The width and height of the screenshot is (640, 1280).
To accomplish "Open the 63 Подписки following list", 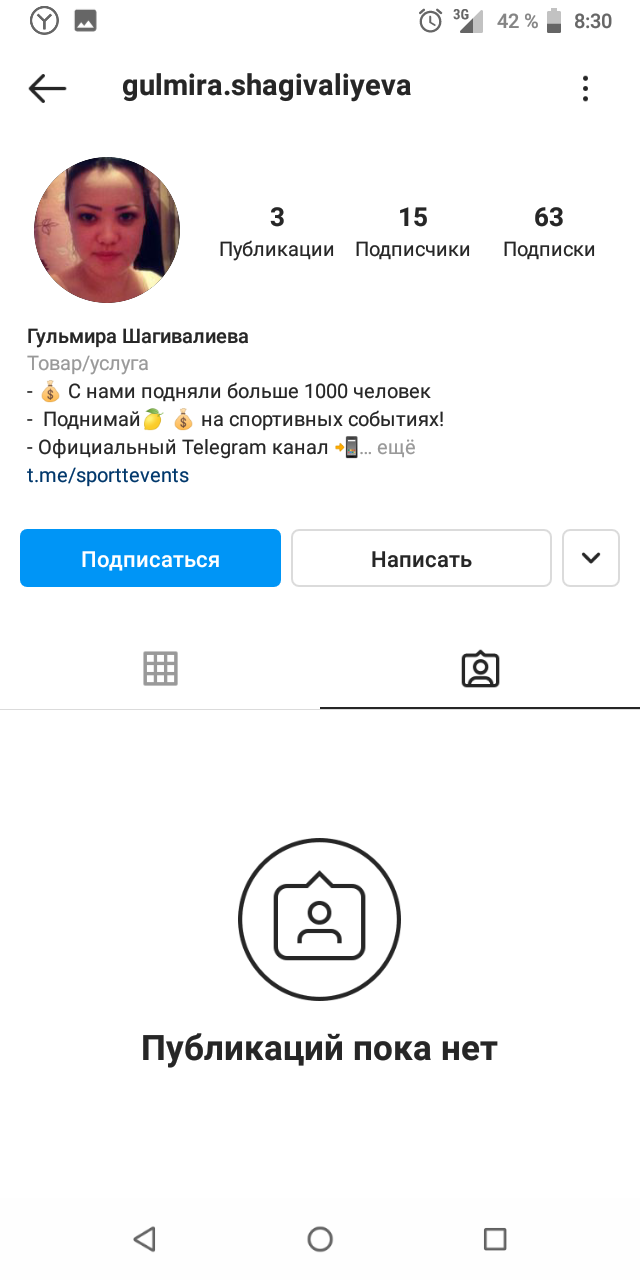I will tap(549, 232).
